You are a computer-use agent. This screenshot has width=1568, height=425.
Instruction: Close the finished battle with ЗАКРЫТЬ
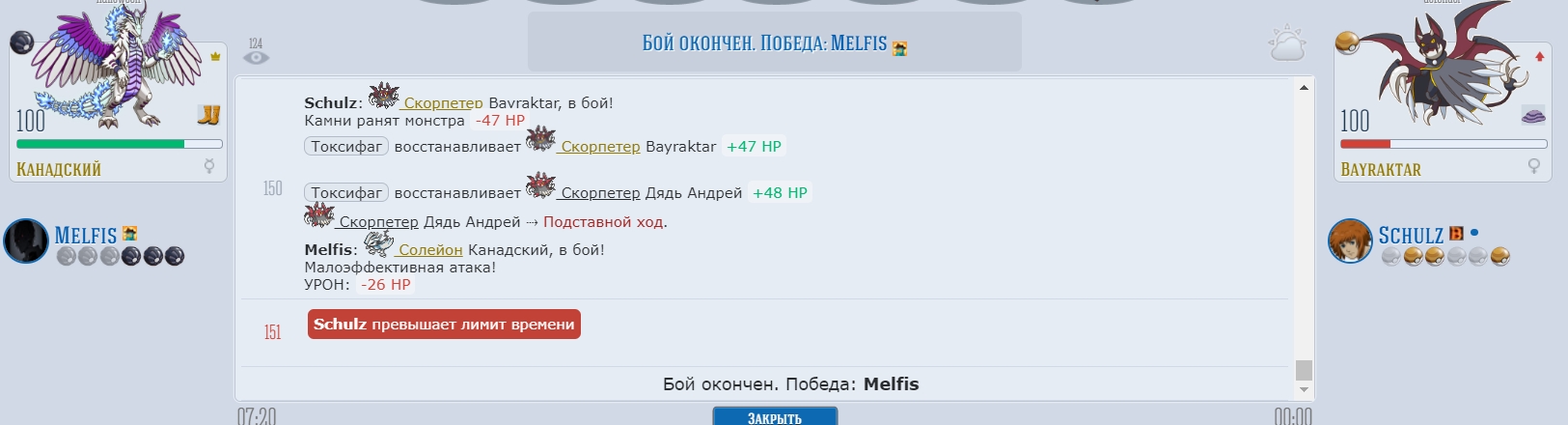[775, 417]
